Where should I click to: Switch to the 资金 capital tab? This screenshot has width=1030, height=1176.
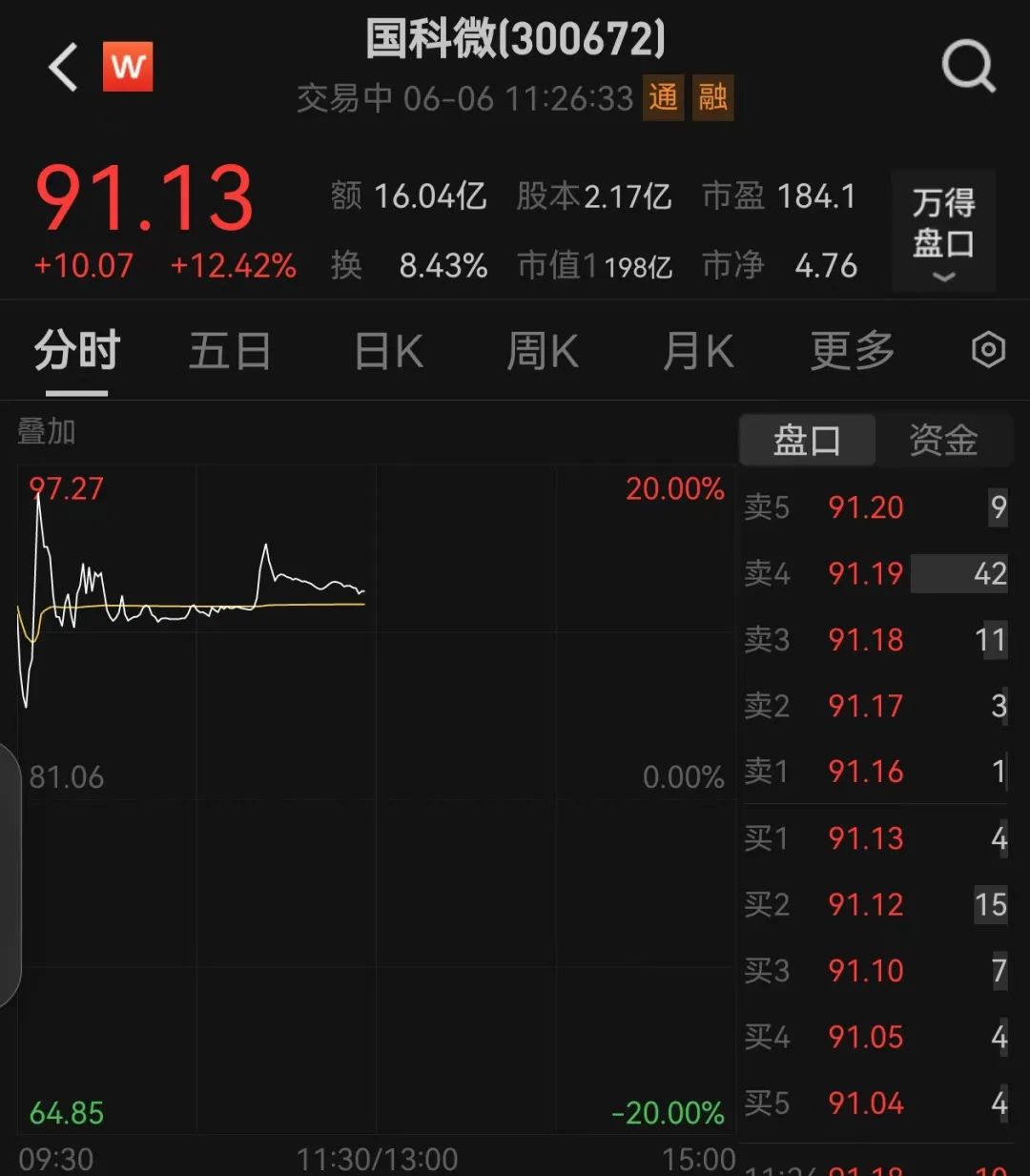click(943, 441)
